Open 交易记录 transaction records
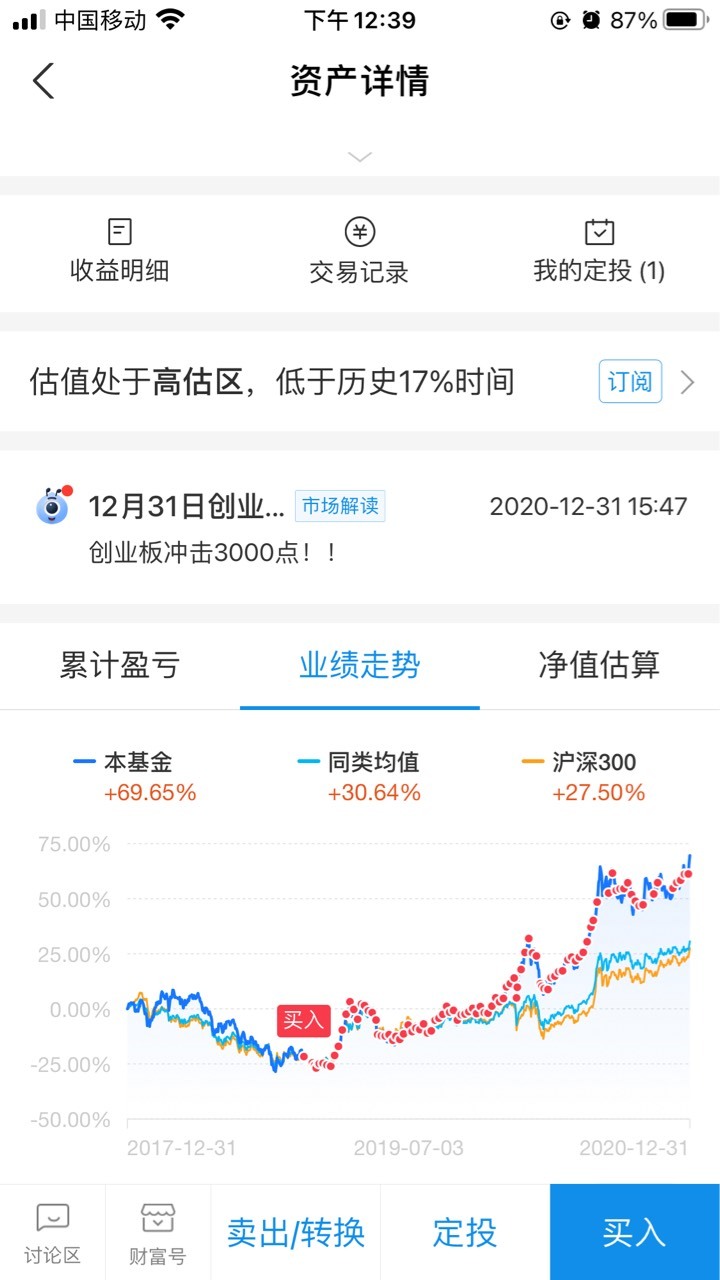The image size is (720, 1280). [x=359, y=252]
